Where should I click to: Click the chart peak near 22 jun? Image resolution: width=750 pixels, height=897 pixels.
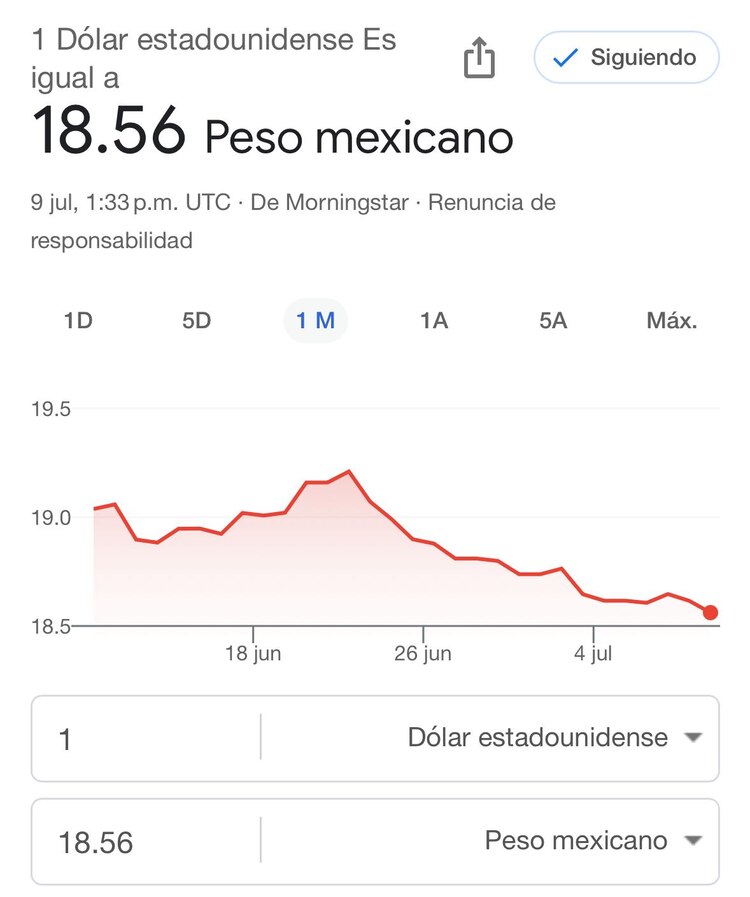[349, 470]
